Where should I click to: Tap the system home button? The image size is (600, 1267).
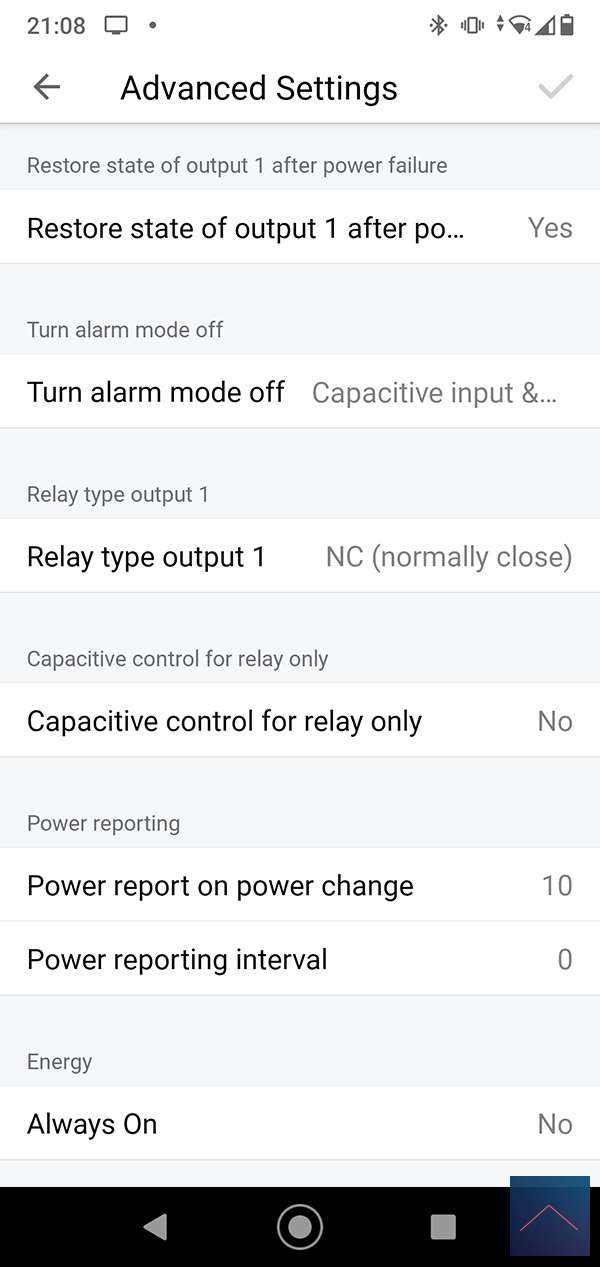point(300,1226)
